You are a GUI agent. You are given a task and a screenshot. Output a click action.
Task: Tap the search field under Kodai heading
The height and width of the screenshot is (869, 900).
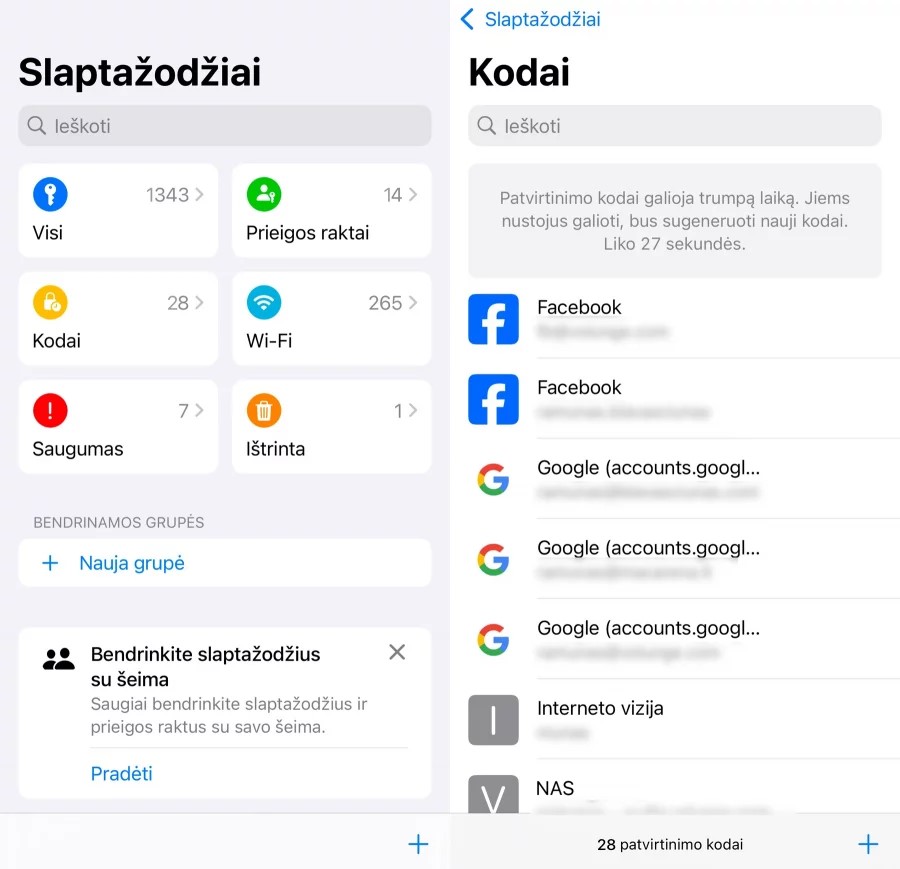[675, 126]
